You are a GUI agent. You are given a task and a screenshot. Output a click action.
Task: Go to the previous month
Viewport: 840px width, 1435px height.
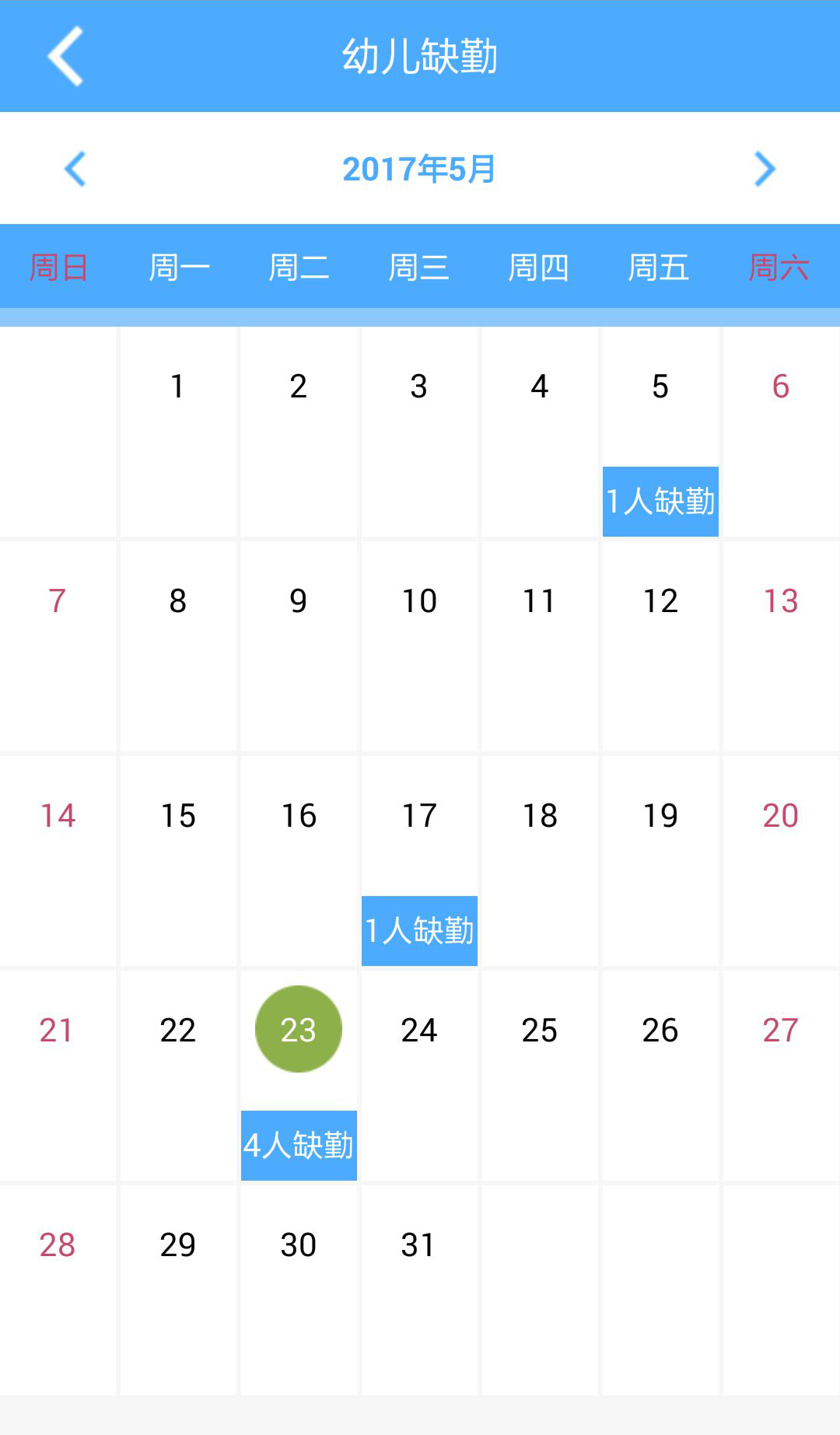pos(75,169)
